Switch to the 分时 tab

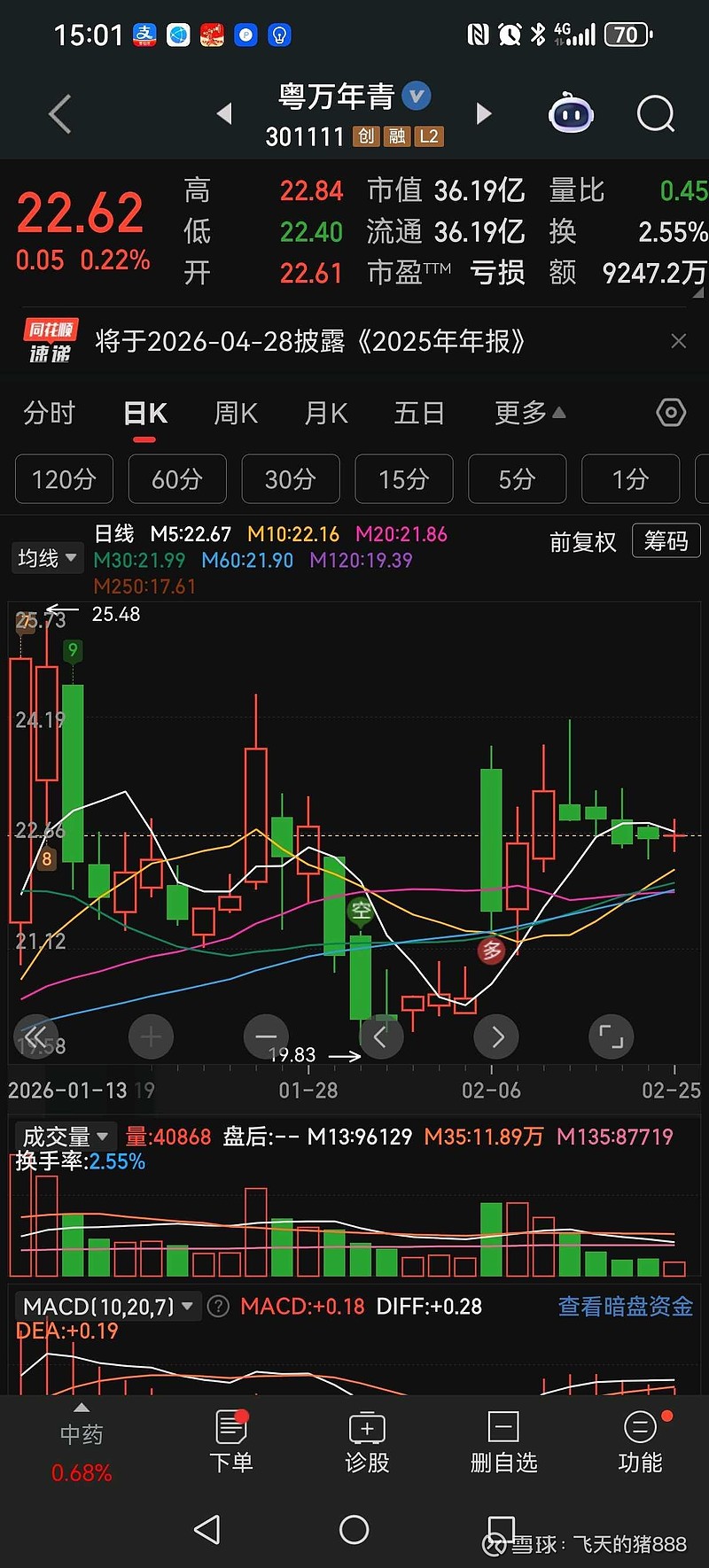pyautogui.click(x=50, y=413)
